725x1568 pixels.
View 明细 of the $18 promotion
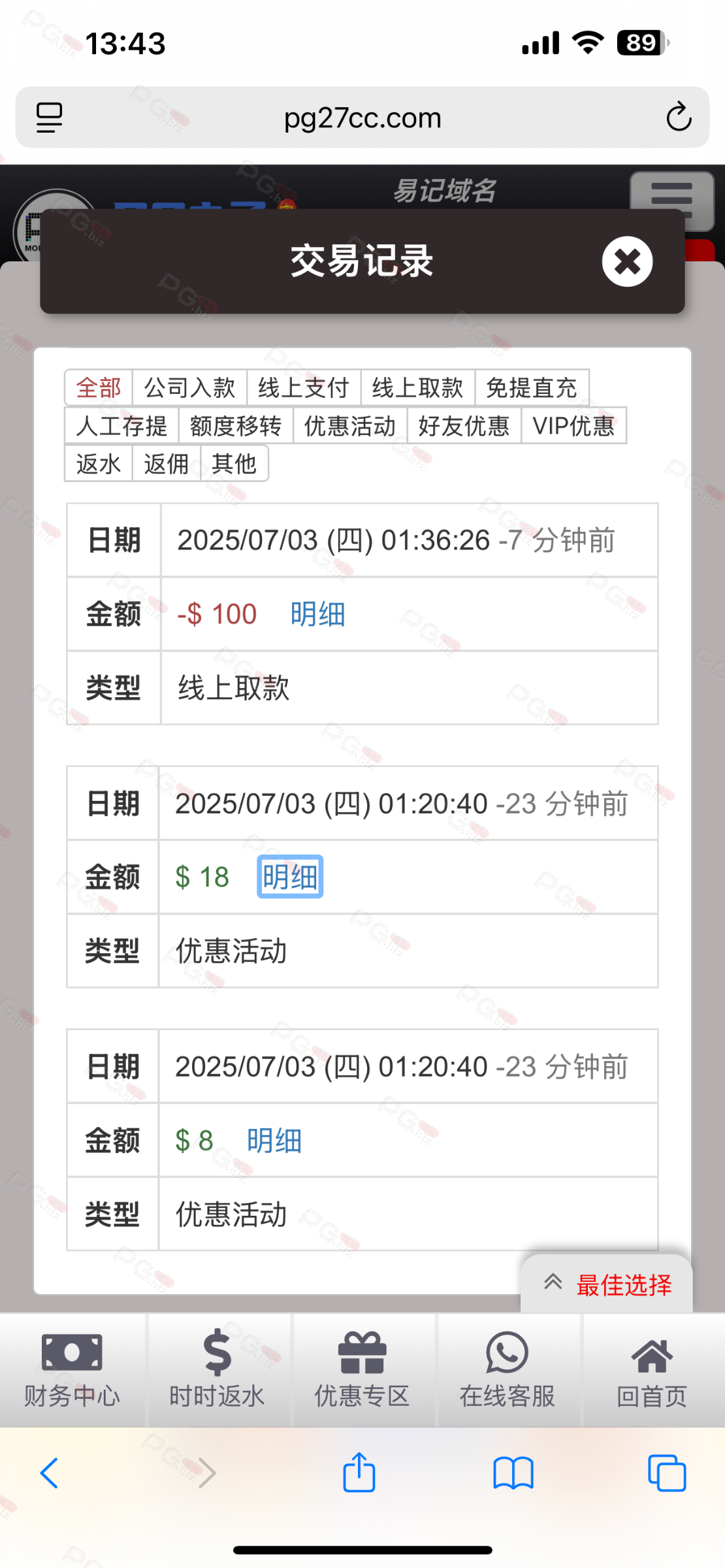[x=290, y=877]
